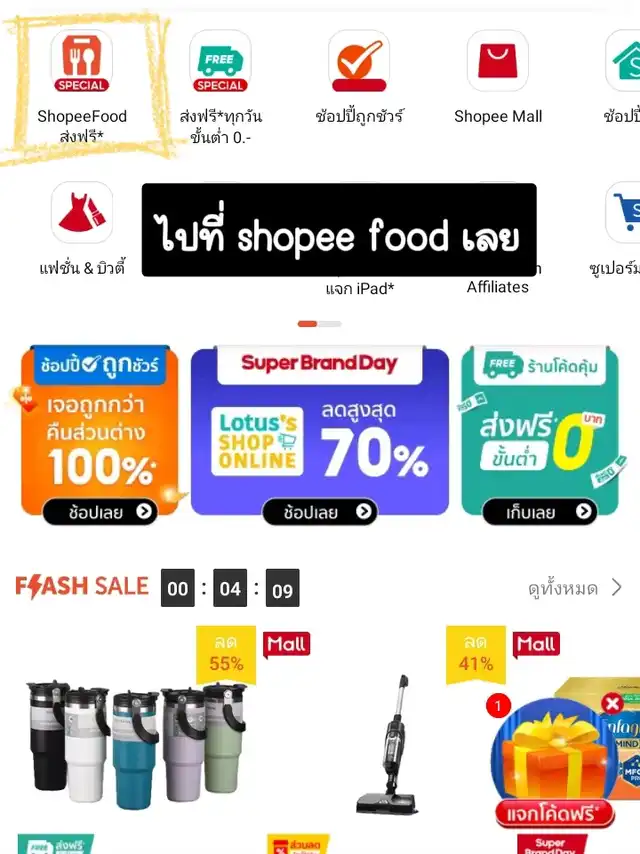View all Flash Sale items via ดูทั้งหมด

[575, 588]
